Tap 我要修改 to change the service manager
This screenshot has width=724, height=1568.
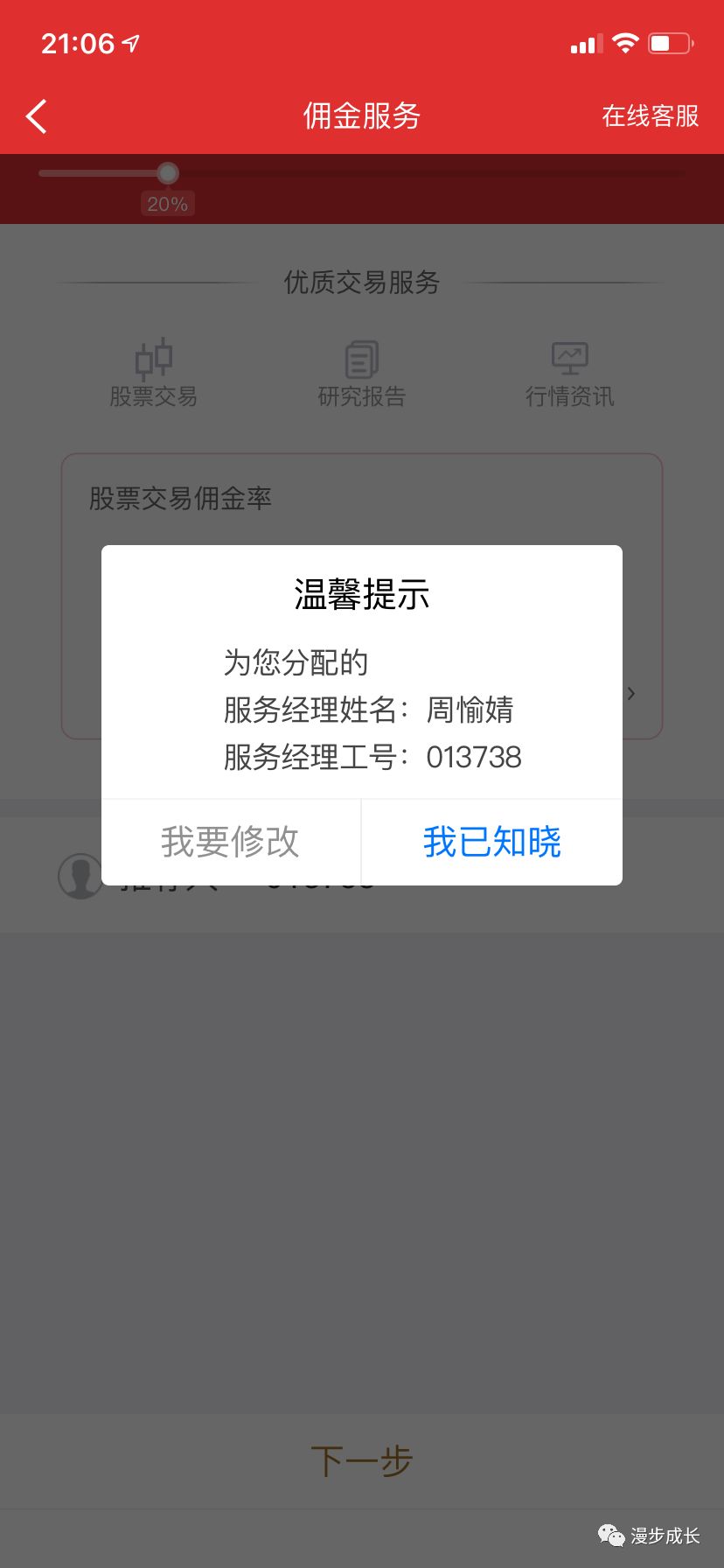coord(229,842)
